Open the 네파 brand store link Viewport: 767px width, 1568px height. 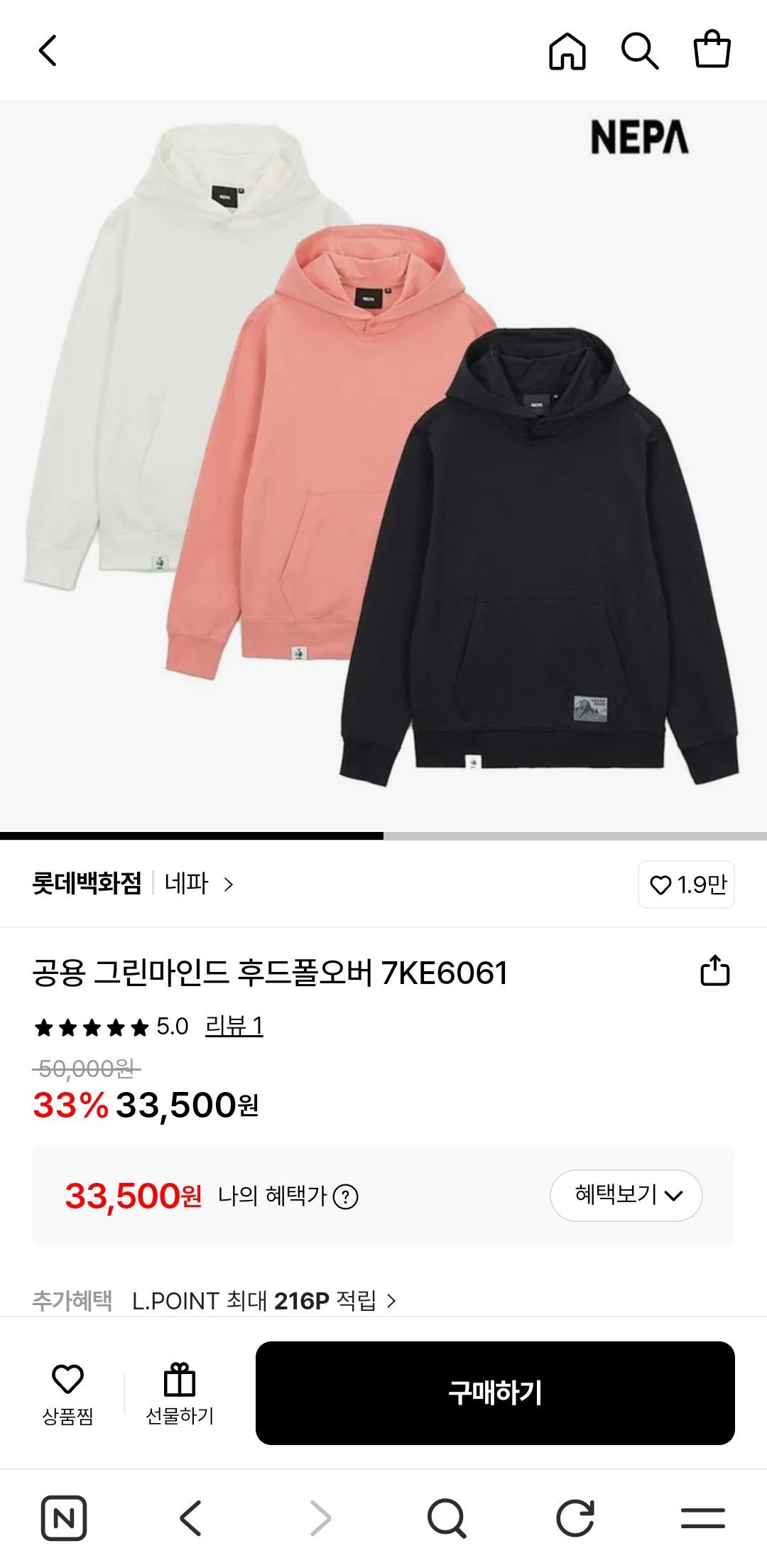coord(198,884)
